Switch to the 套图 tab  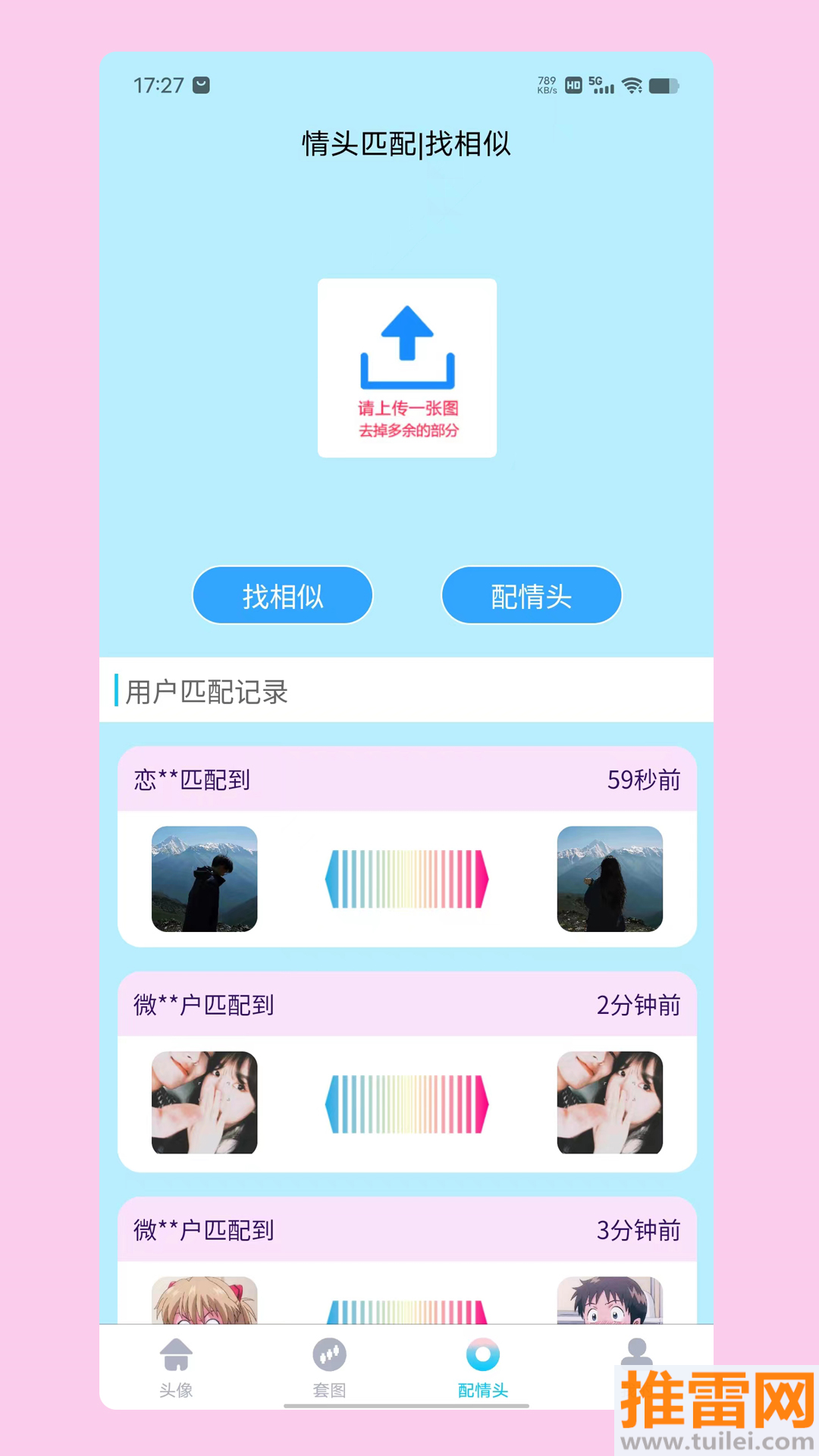[x=329, y=1367]
